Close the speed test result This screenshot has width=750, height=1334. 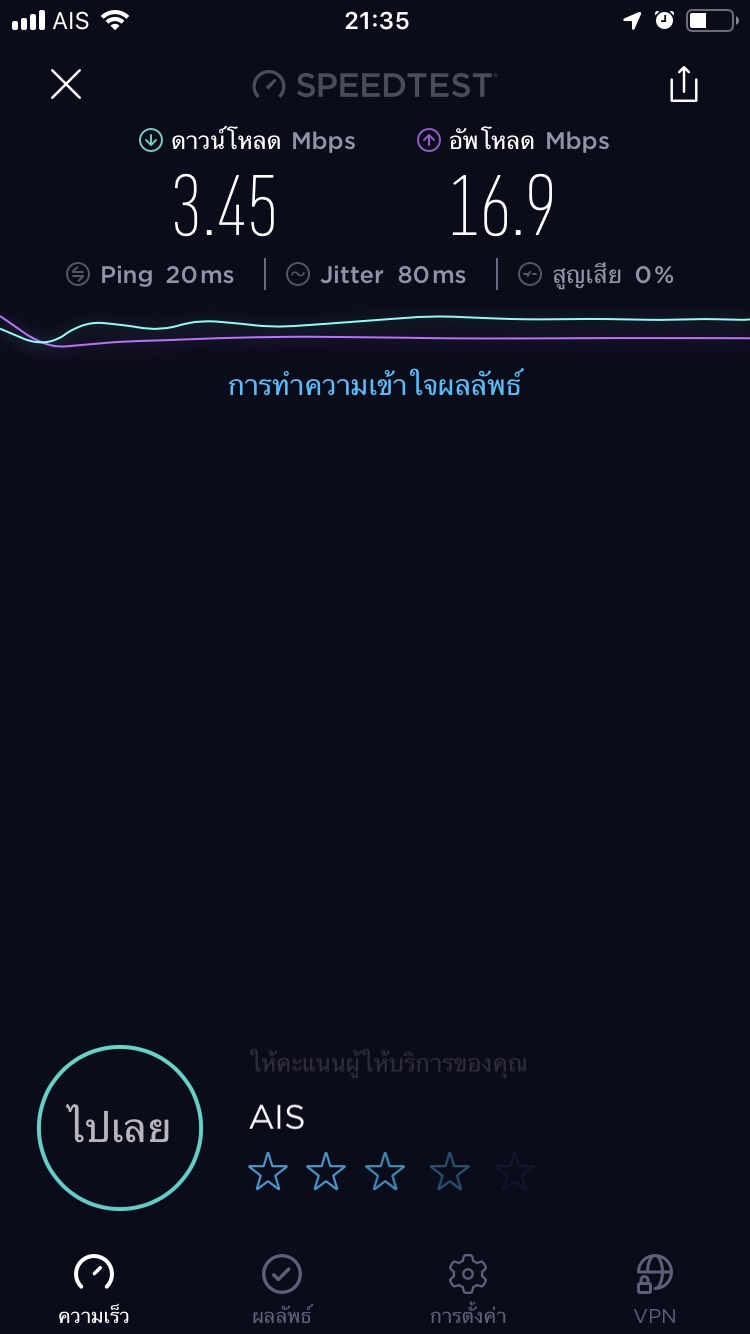point(66,85)
